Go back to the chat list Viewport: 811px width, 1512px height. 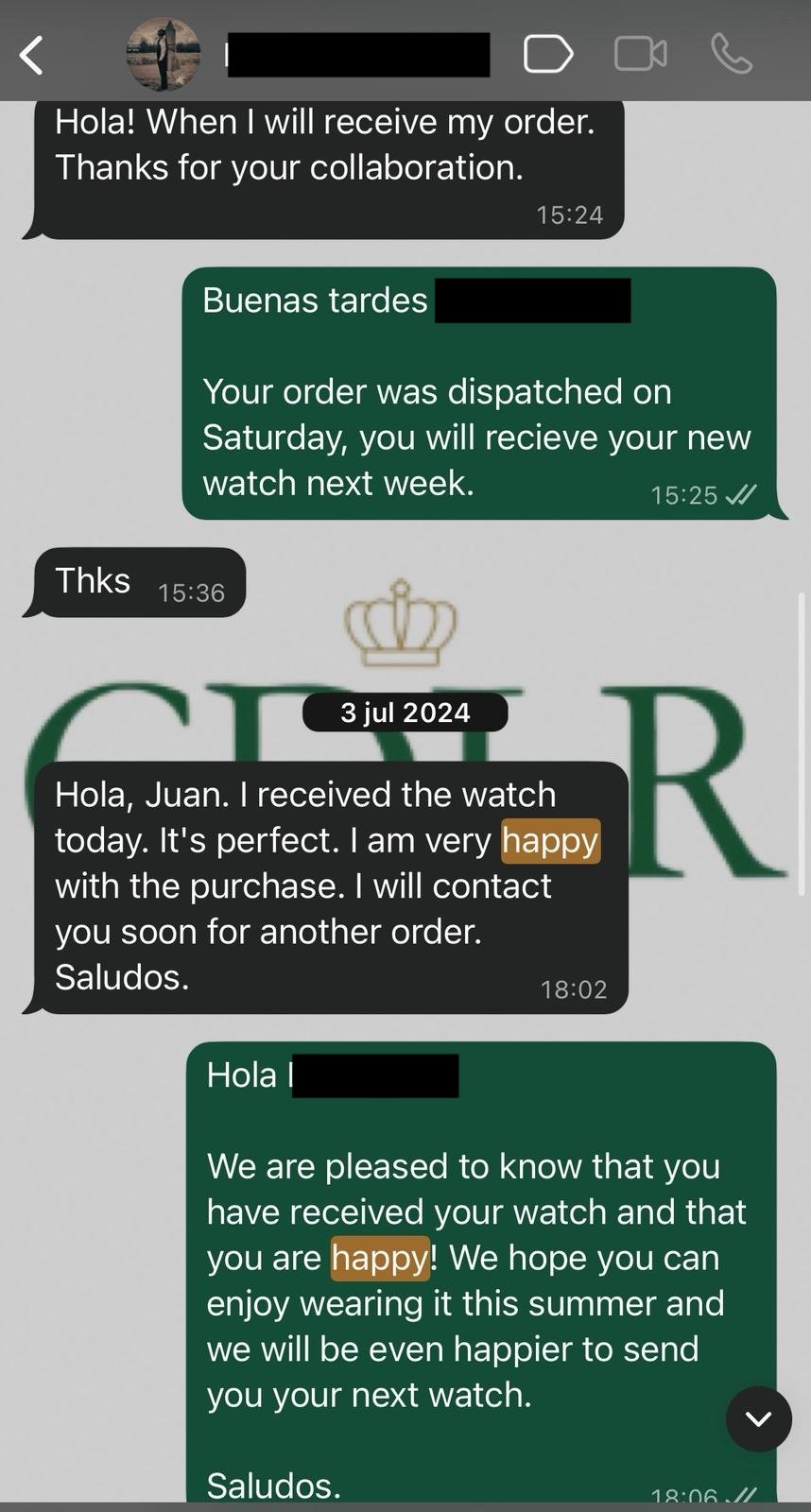tap(32, 55)
